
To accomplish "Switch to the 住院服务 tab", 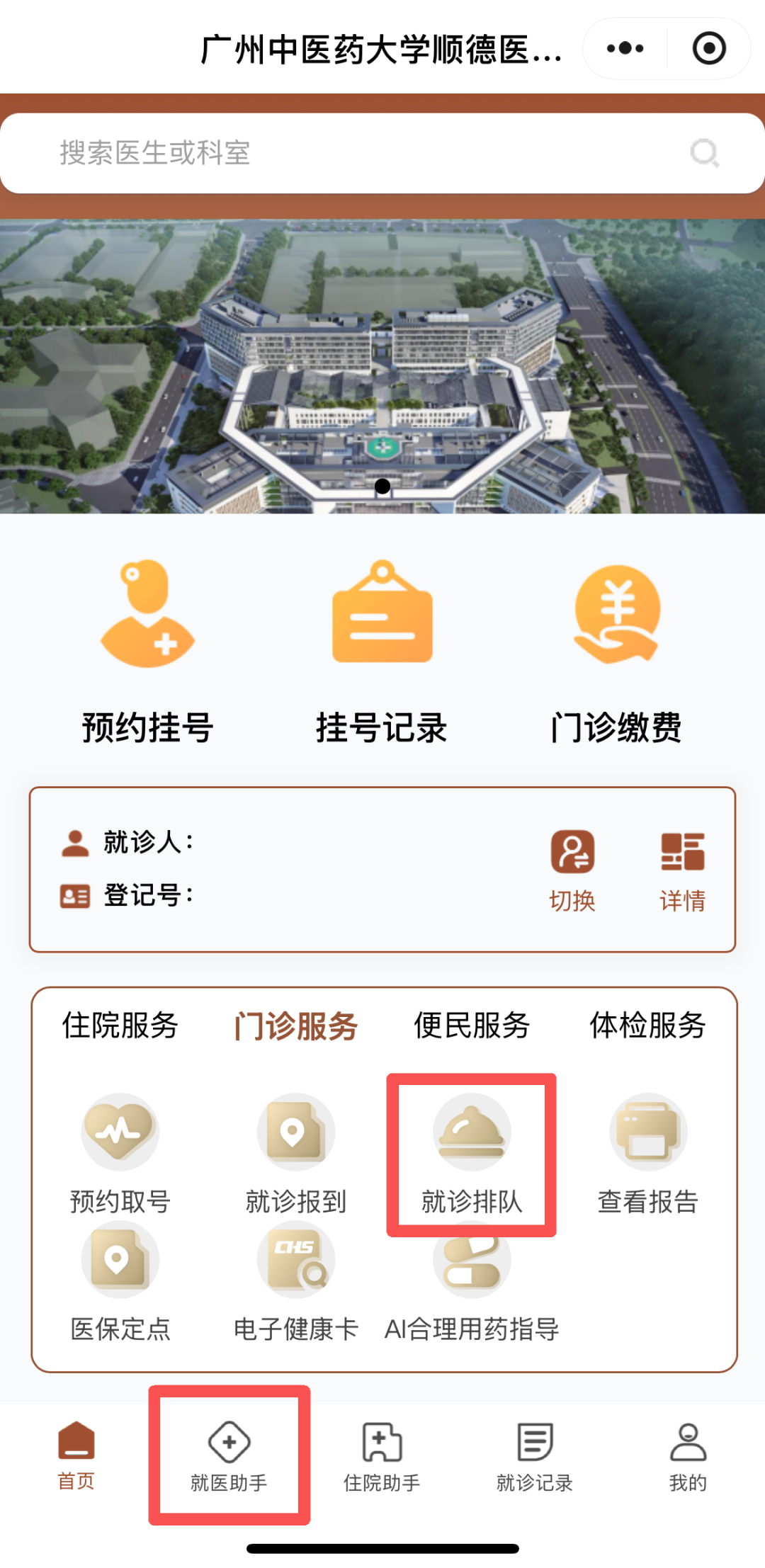I will pyautogui.click(x=120, y=1025).
